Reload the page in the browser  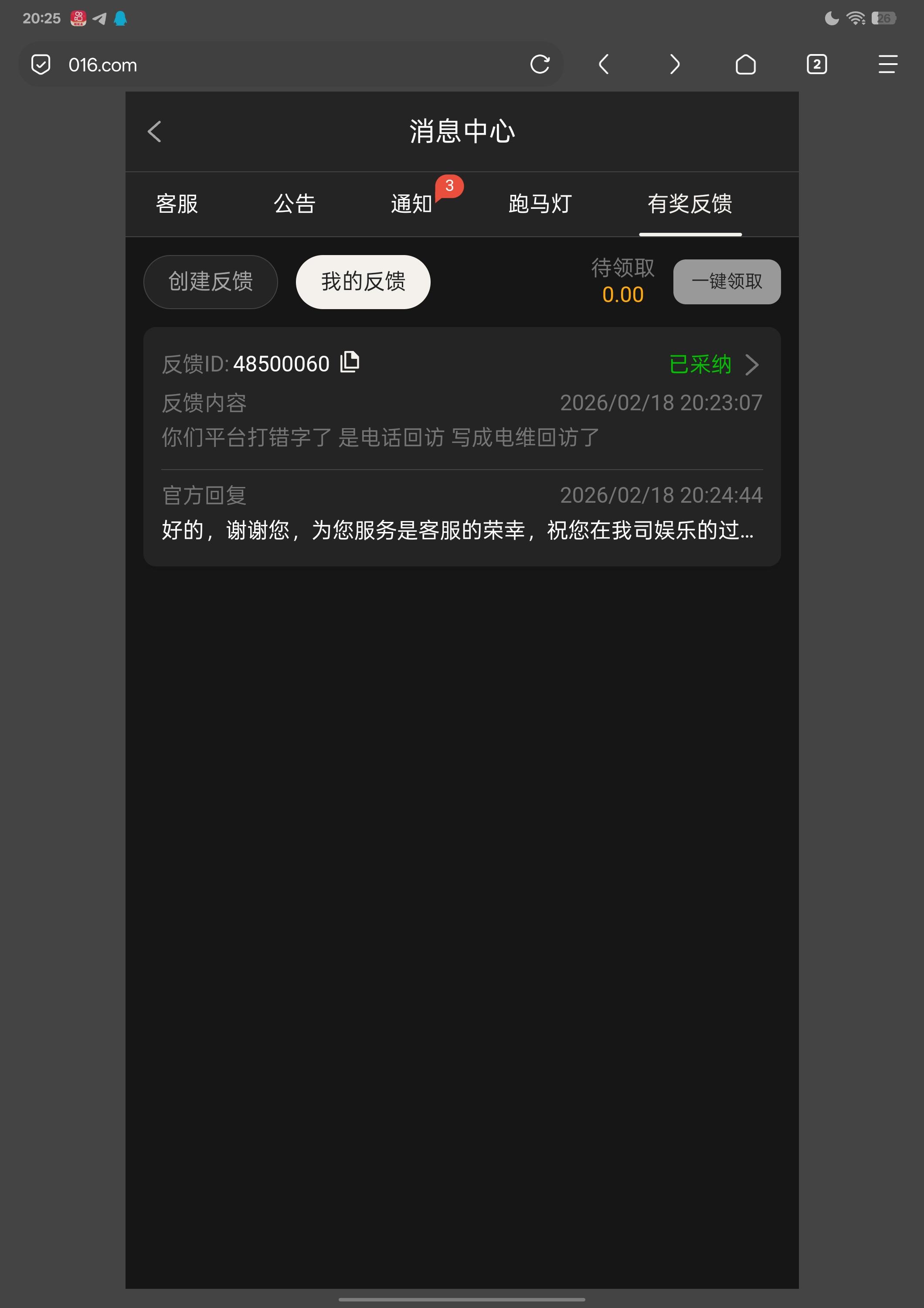(539, 65)
